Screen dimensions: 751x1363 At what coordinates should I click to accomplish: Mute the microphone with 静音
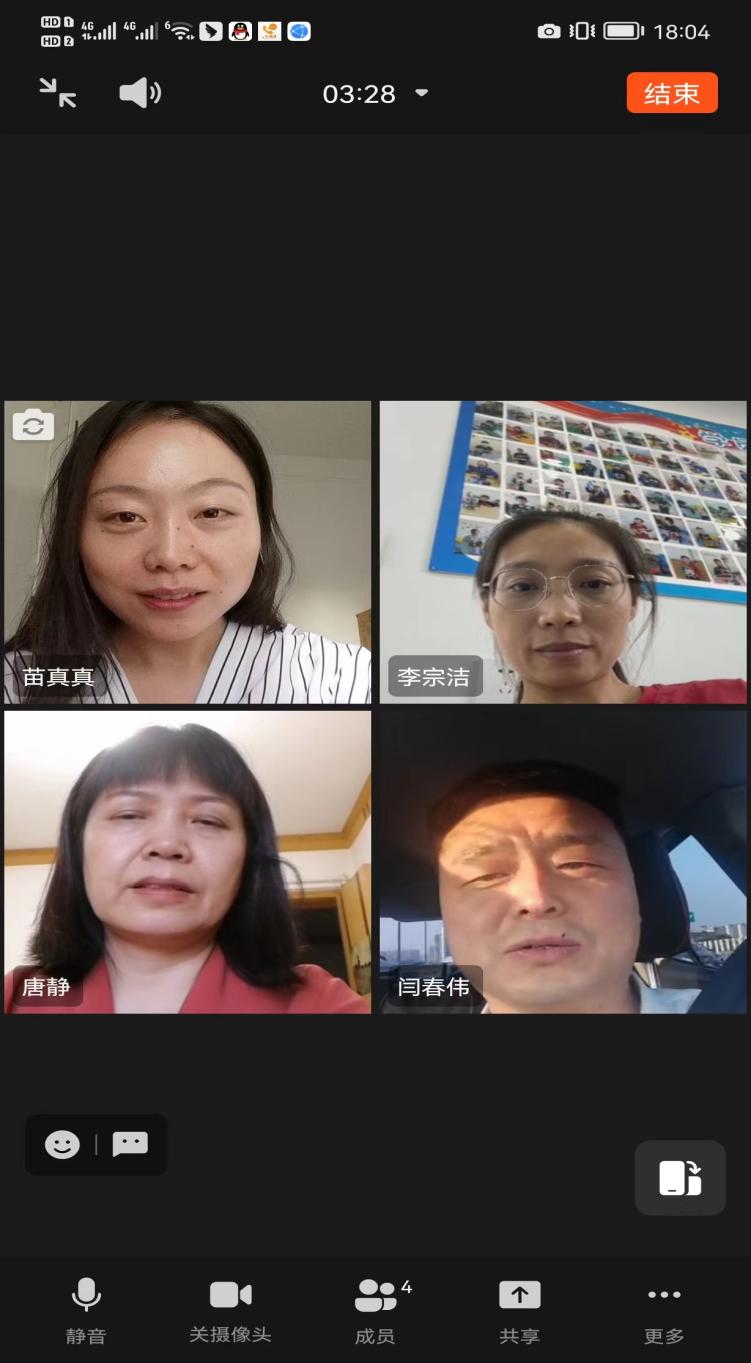tap(86, 1310)
